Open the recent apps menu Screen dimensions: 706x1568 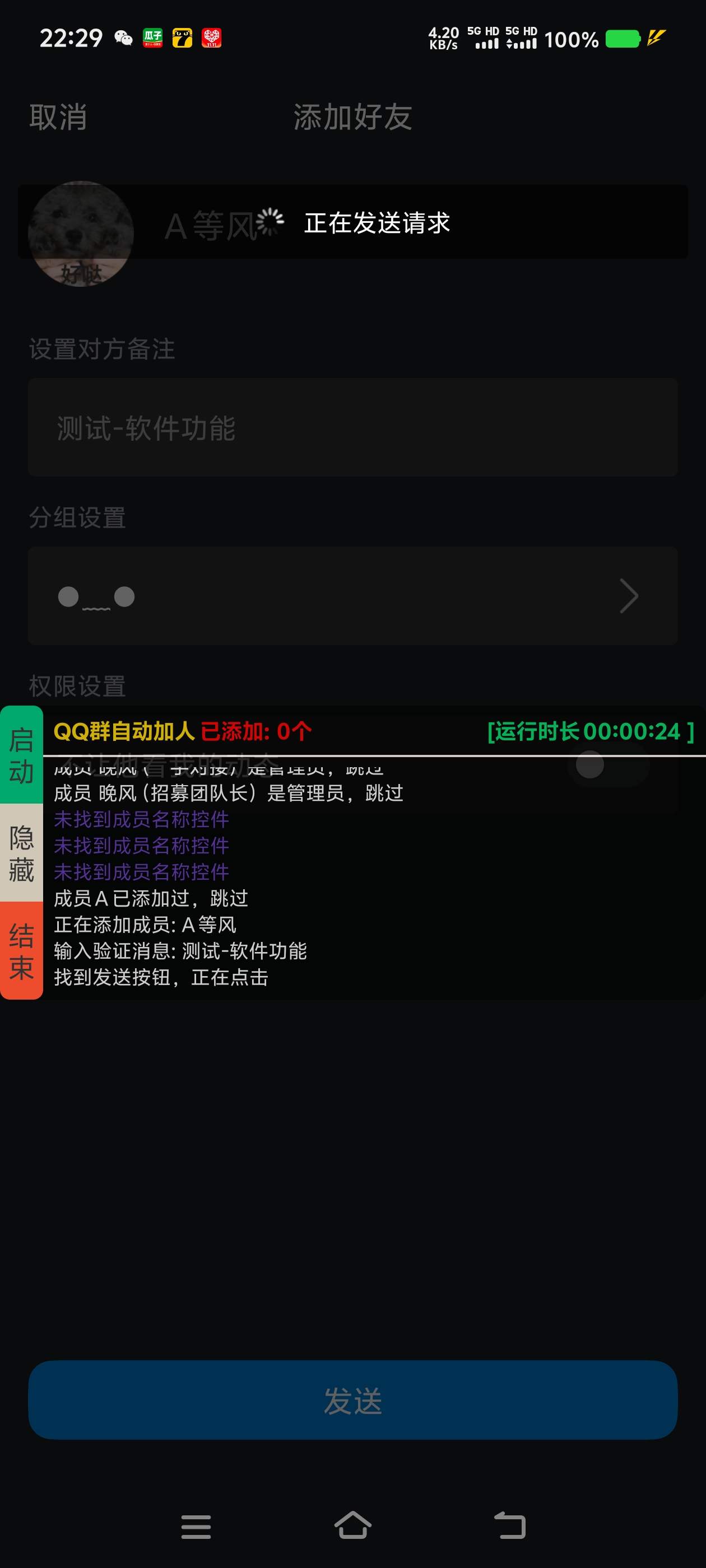pyautogui.click(x=196, y=1527)
